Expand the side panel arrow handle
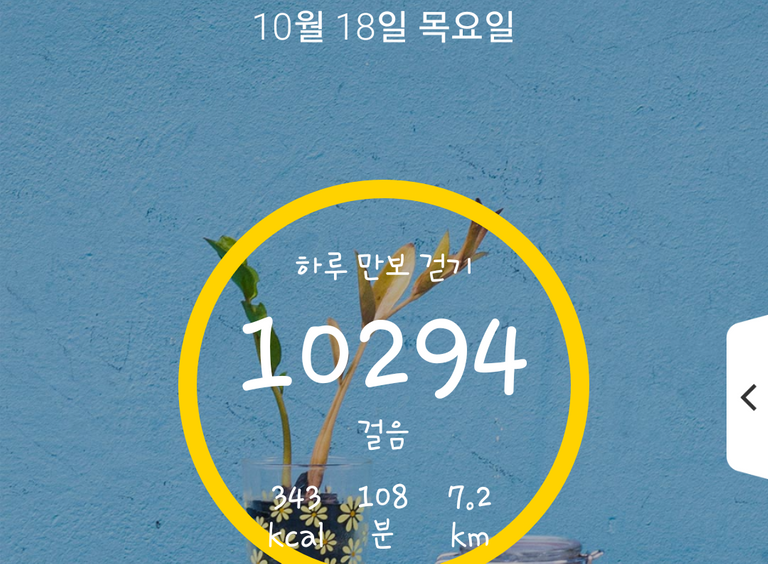 pyautogui.click(x=748, y=397)
